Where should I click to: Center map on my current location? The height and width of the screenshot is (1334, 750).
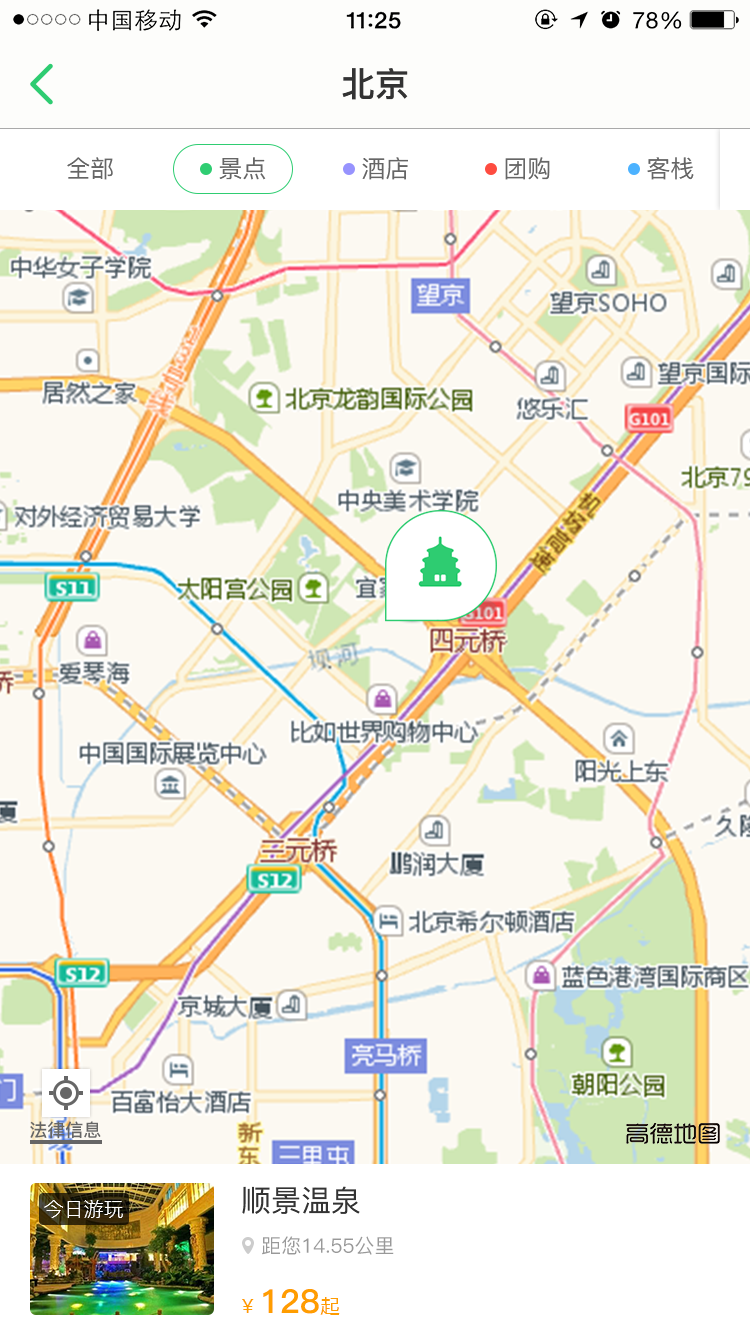pyautogui.click(x=66, y=1093)
